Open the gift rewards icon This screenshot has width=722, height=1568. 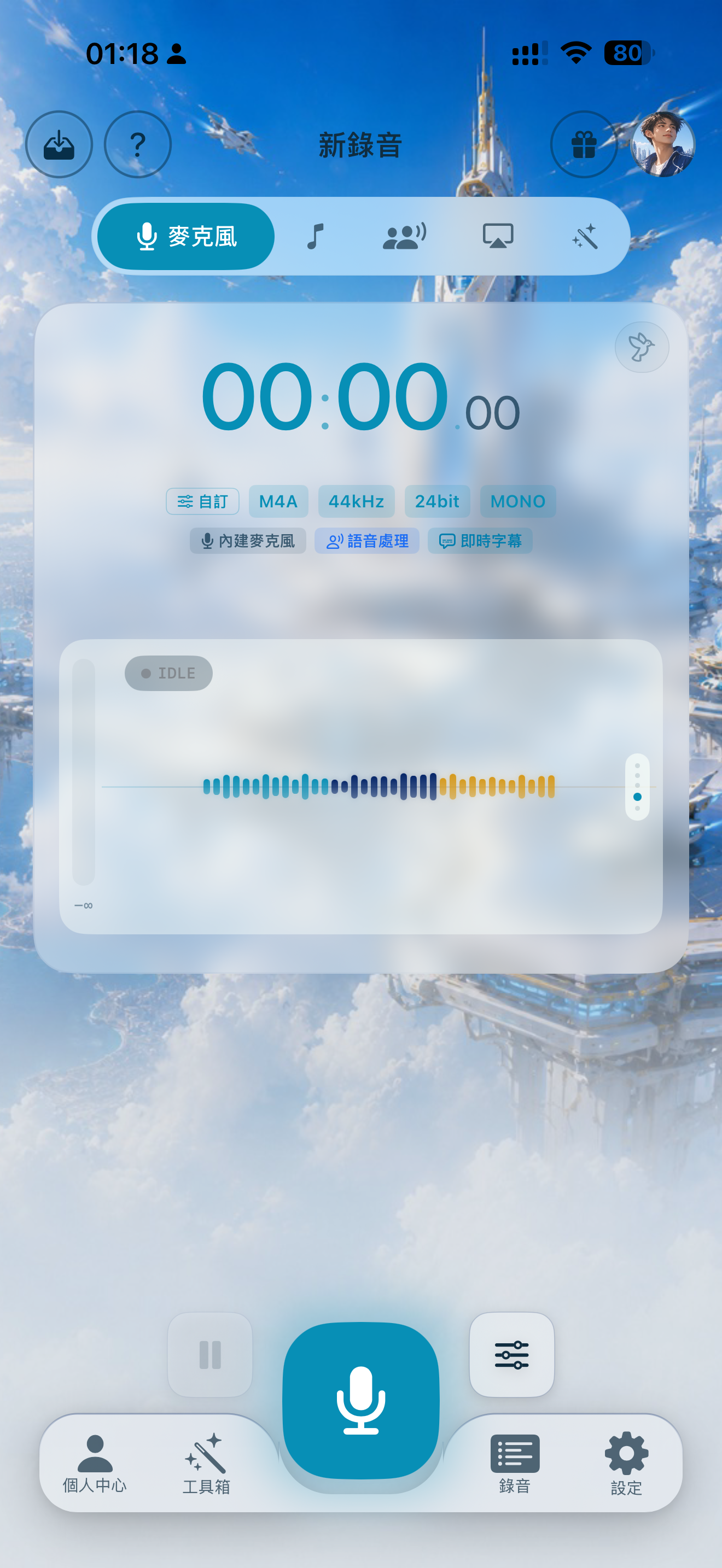click(x=584, y=144)
